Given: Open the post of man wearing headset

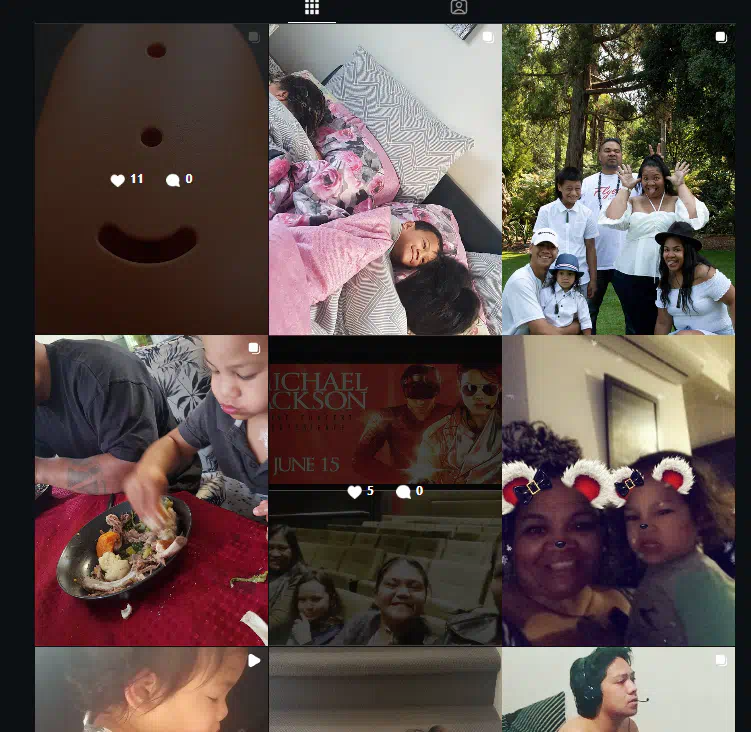Looking at the screenshot, I should [618, 690].
